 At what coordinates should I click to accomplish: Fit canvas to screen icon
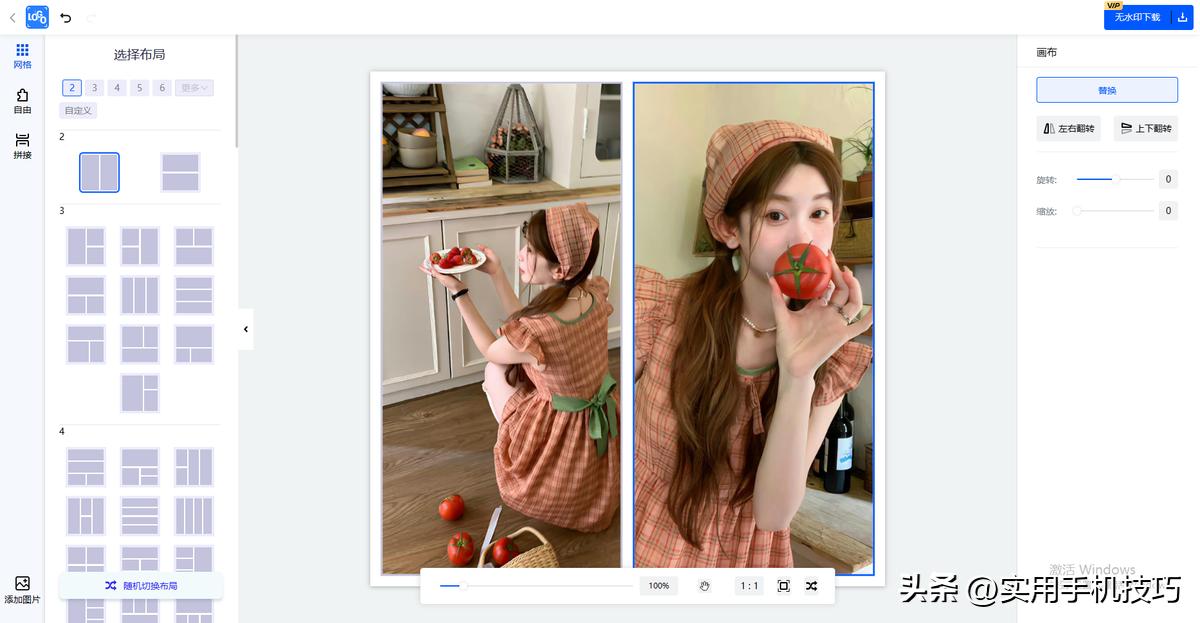(x=783, y=586)
